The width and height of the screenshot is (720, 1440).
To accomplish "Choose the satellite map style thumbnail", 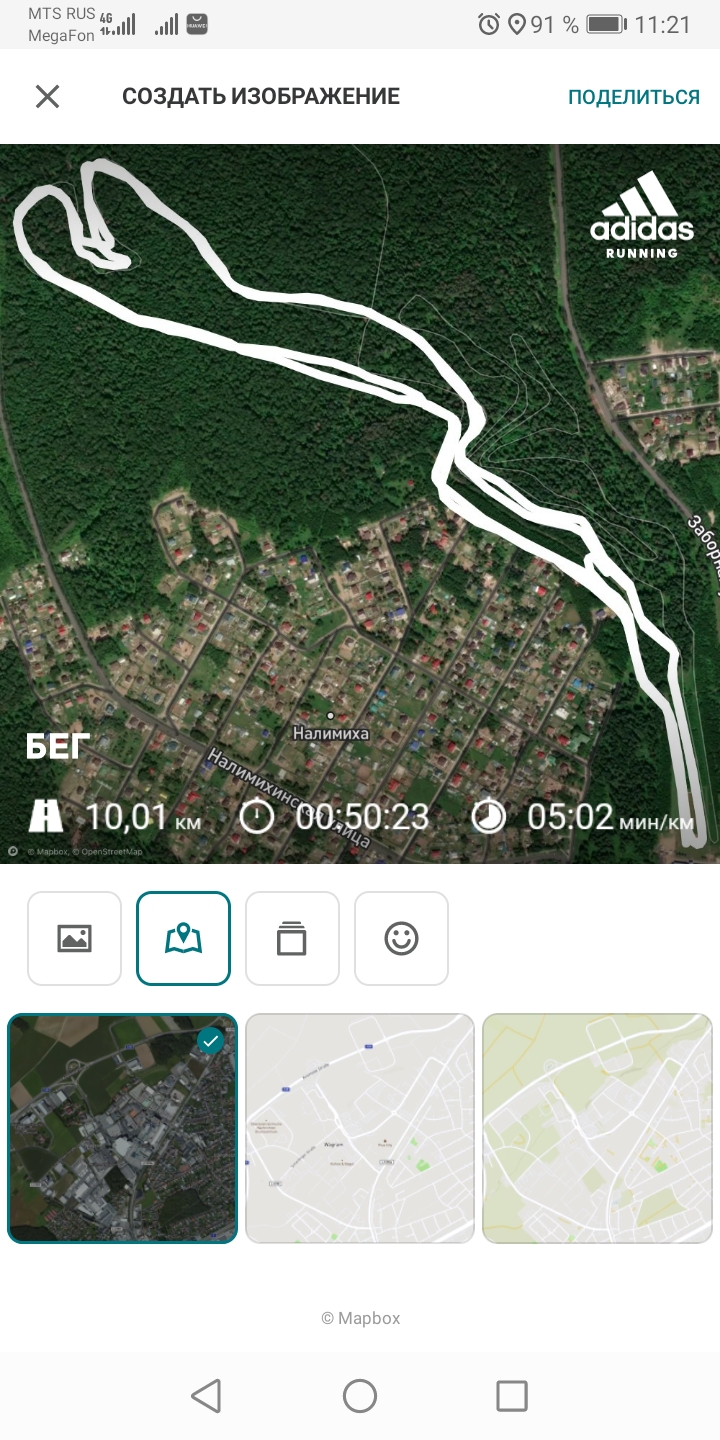I will click(x=123, y=1128).
